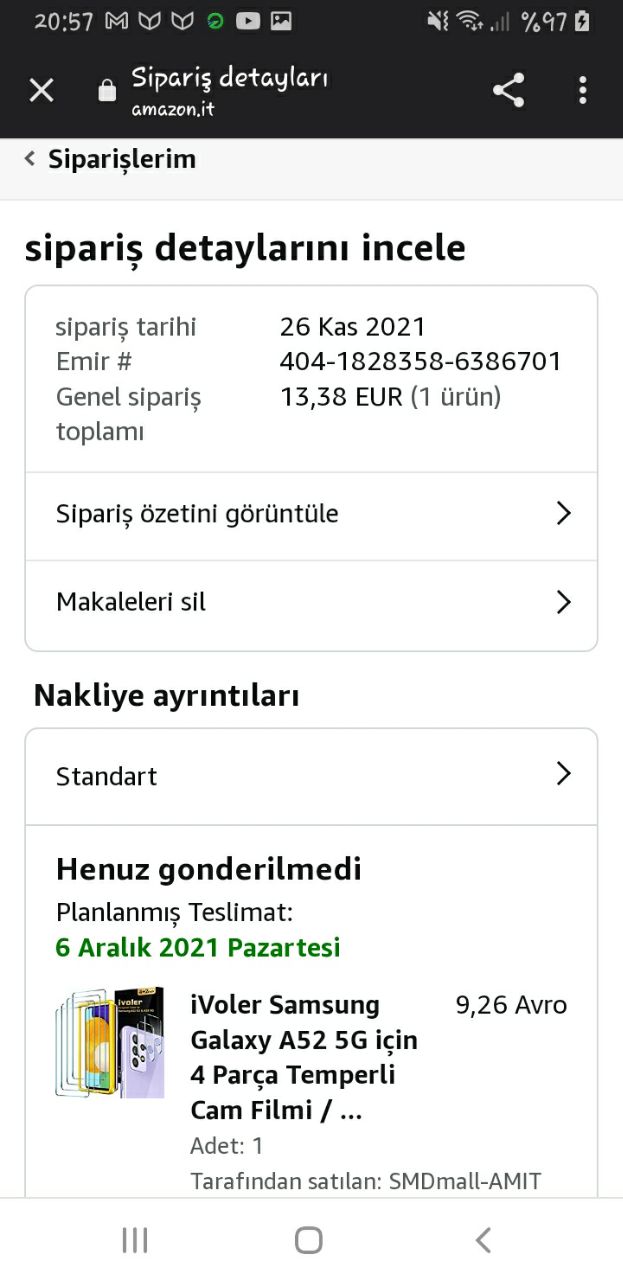Tap the system back button
This screenshot has width=623, height=1280.
(x=483, y=1240)
